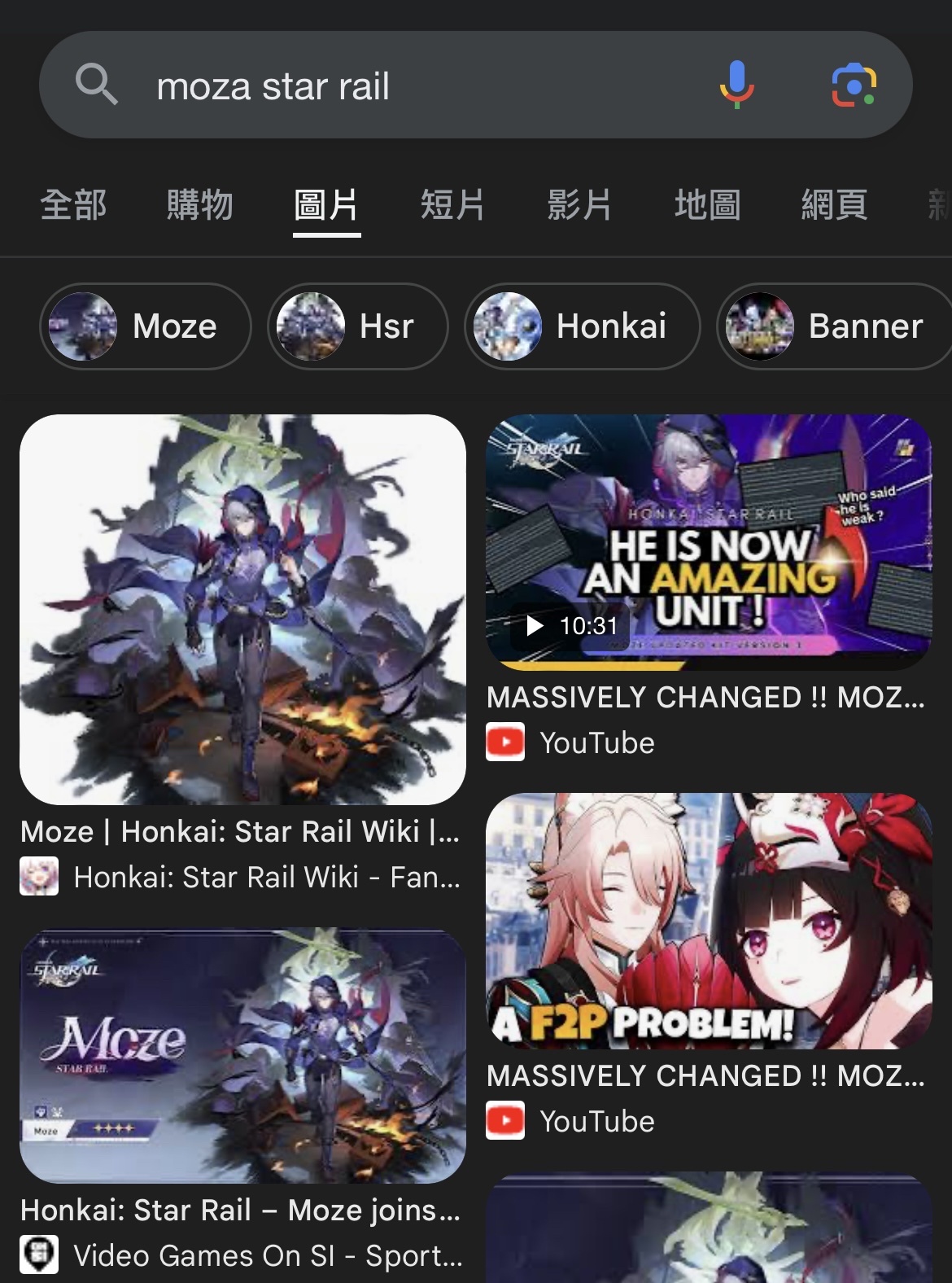This screenshot has height=1283, width=952.
Task: Switch to the 購物 tab
Action: (199, 204)
